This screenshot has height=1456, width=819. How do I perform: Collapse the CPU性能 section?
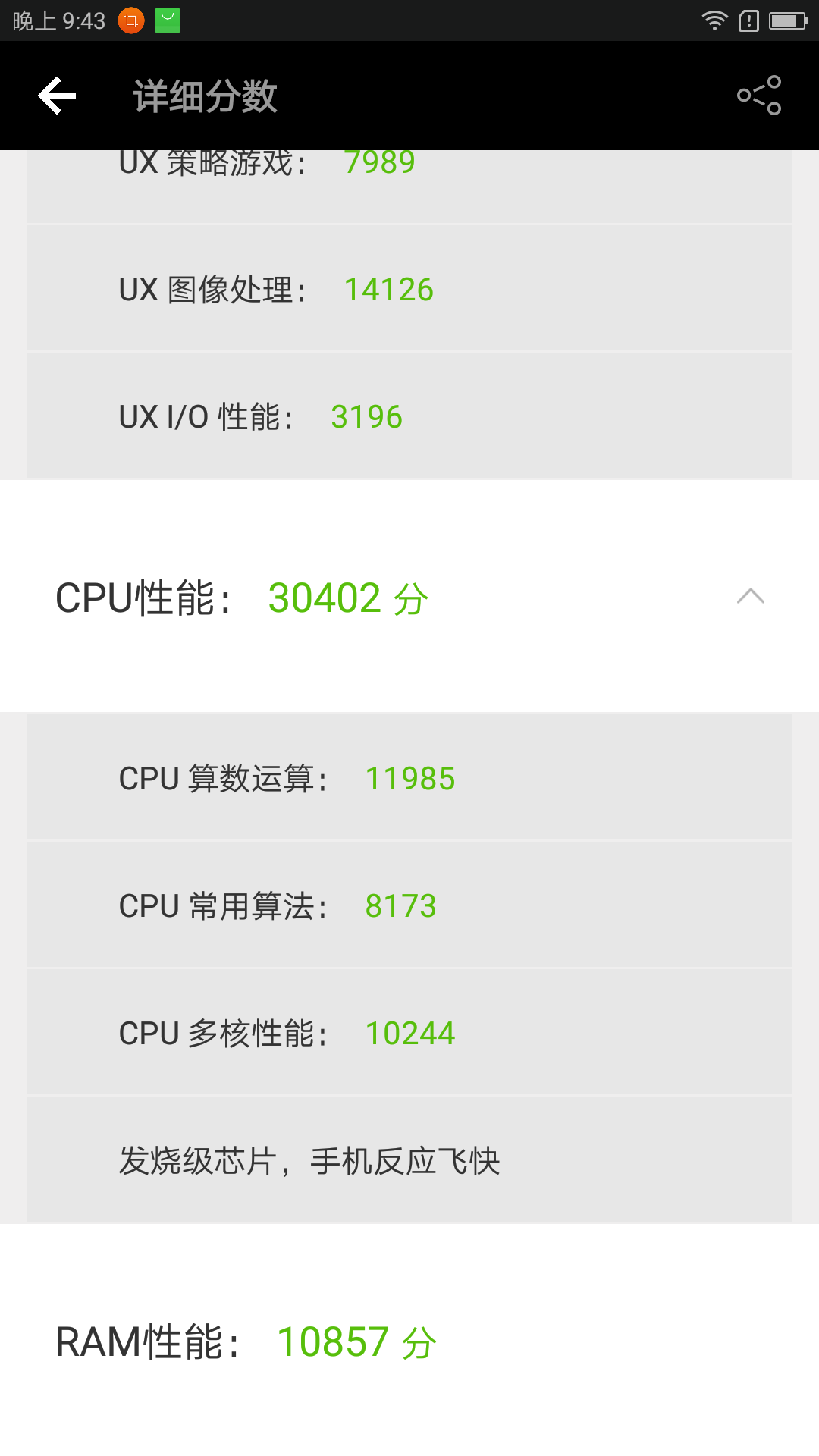click(750, 597)
